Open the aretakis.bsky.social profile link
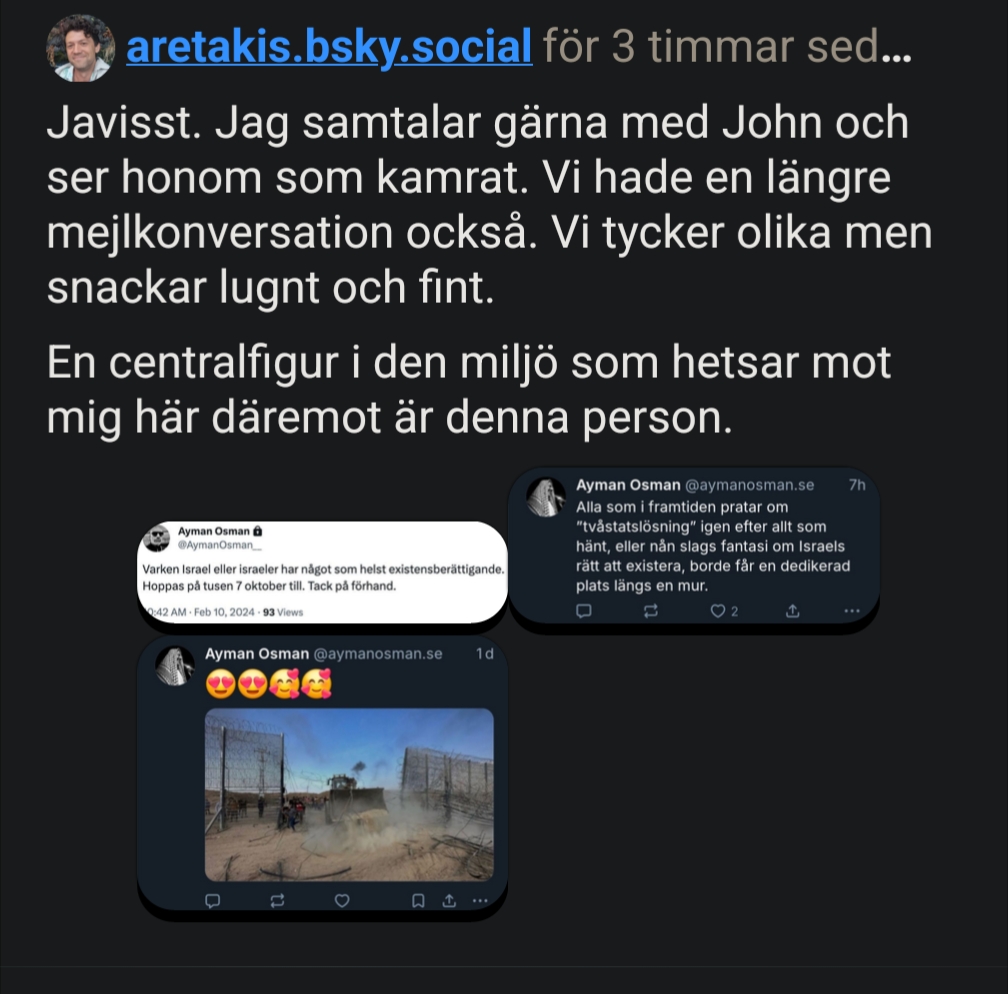Image resolution: width=1008 pixels, height=994 pixels. (x=329, y=47)
